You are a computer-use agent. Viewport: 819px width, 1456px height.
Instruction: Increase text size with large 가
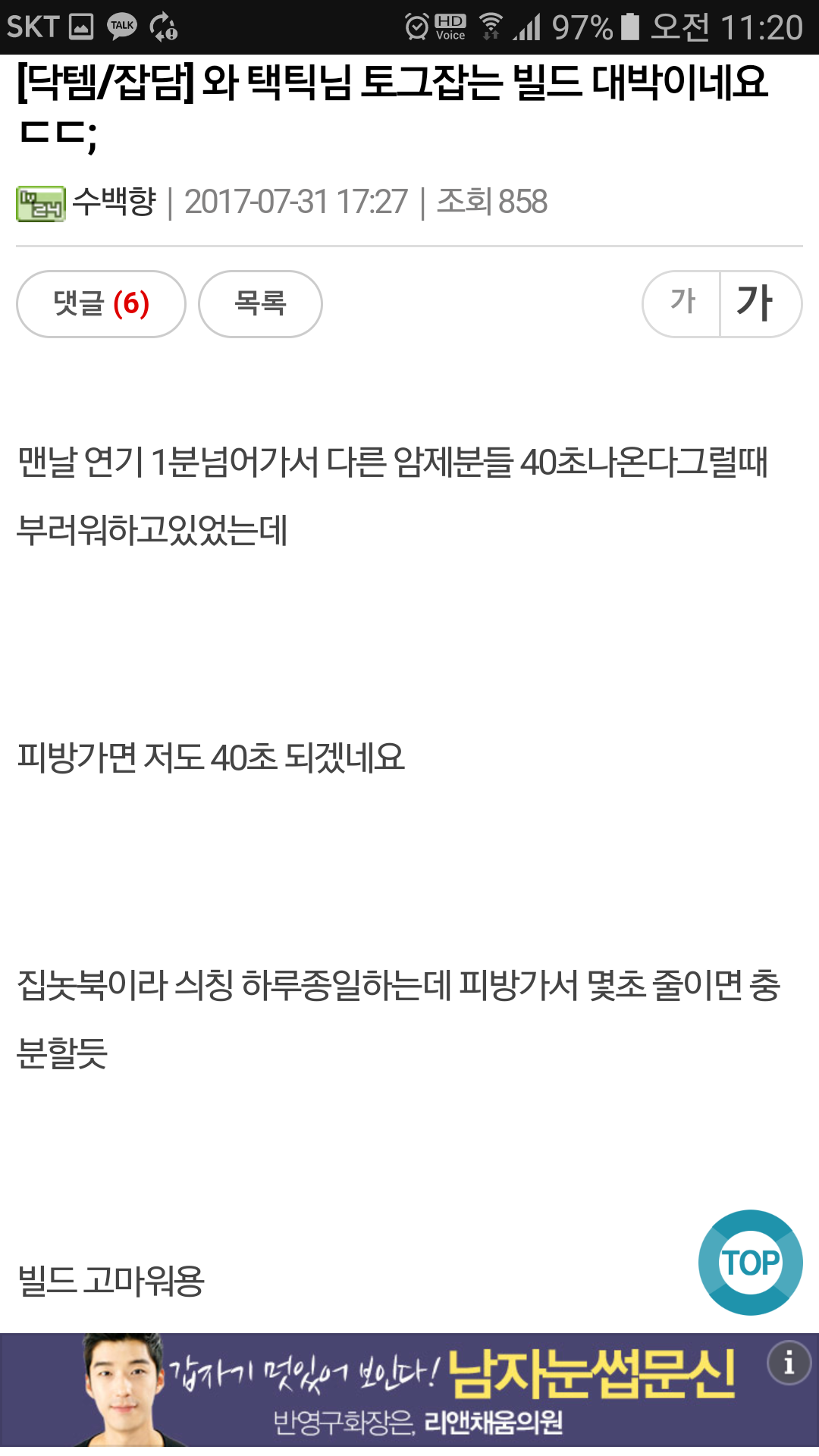pyautogui.click(x=761, y=304)
